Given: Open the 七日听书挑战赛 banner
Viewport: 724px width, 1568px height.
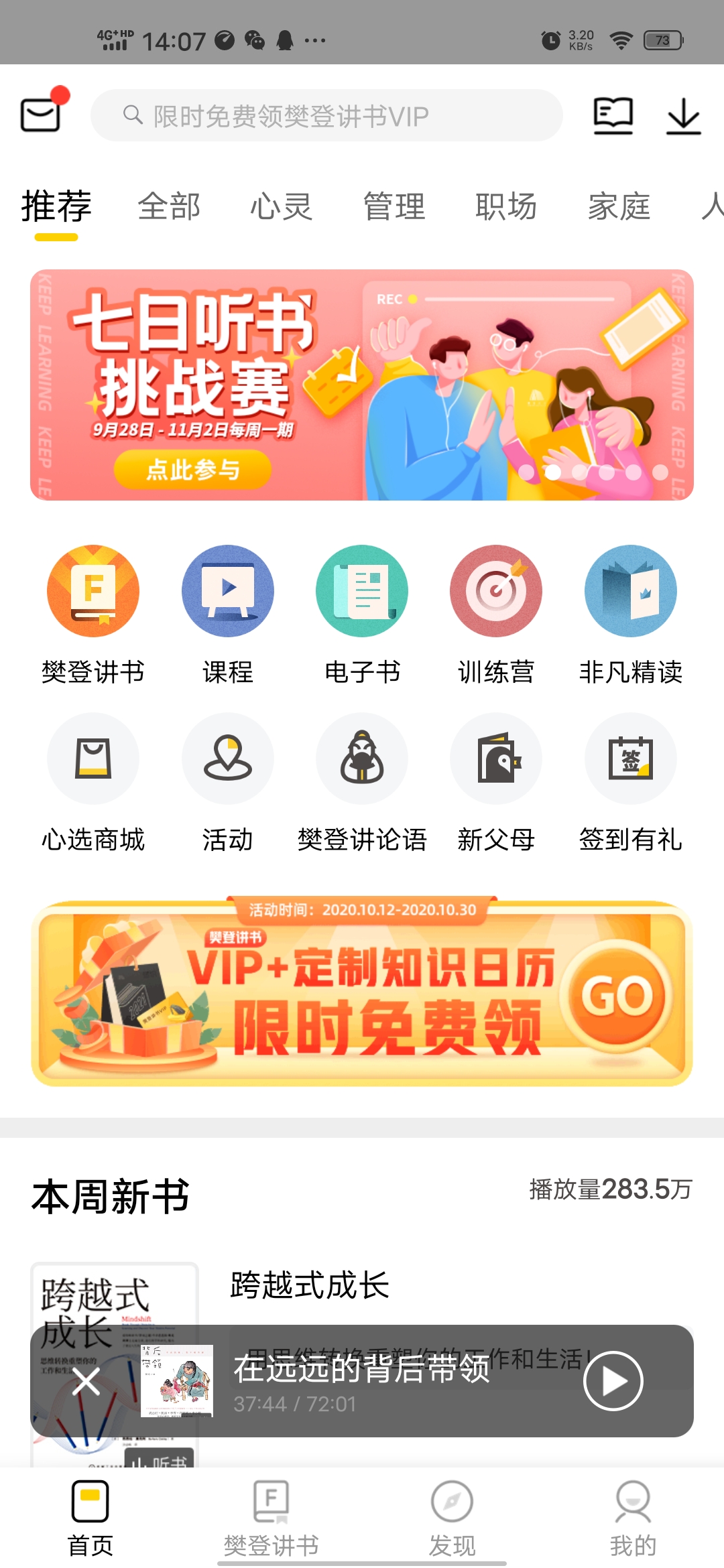Looking at the screenshot, I should point(362,385).
